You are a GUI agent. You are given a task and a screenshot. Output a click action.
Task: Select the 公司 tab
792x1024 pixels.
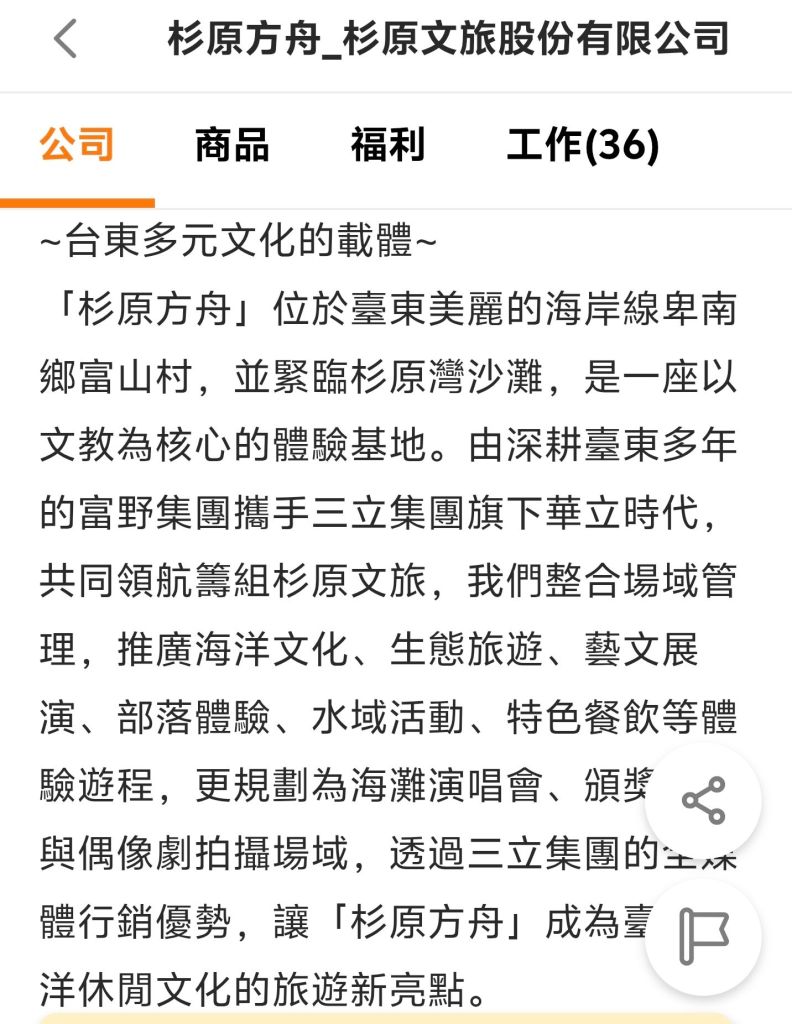point(77,146)
